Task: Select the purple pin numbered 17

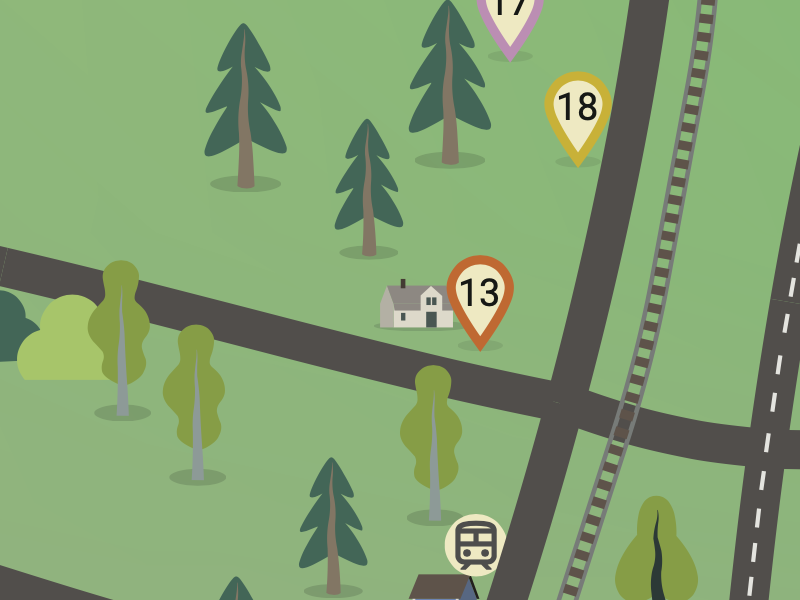Action: (x=510, y=15)
